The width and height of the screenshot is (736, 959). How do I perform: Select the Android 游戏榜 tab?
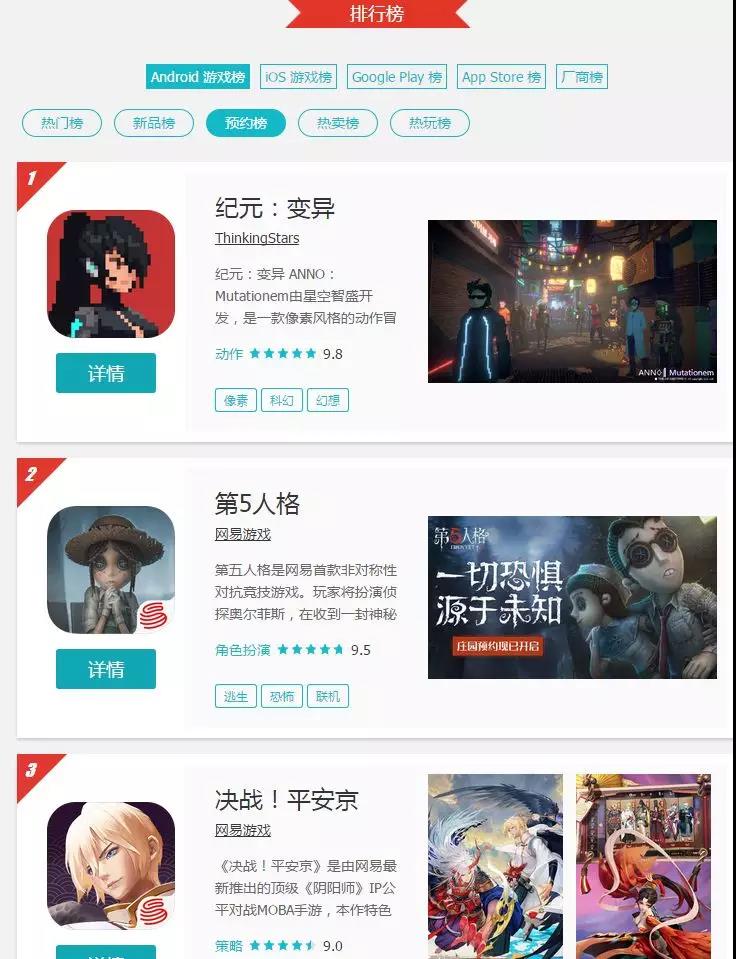click(198, 77)
